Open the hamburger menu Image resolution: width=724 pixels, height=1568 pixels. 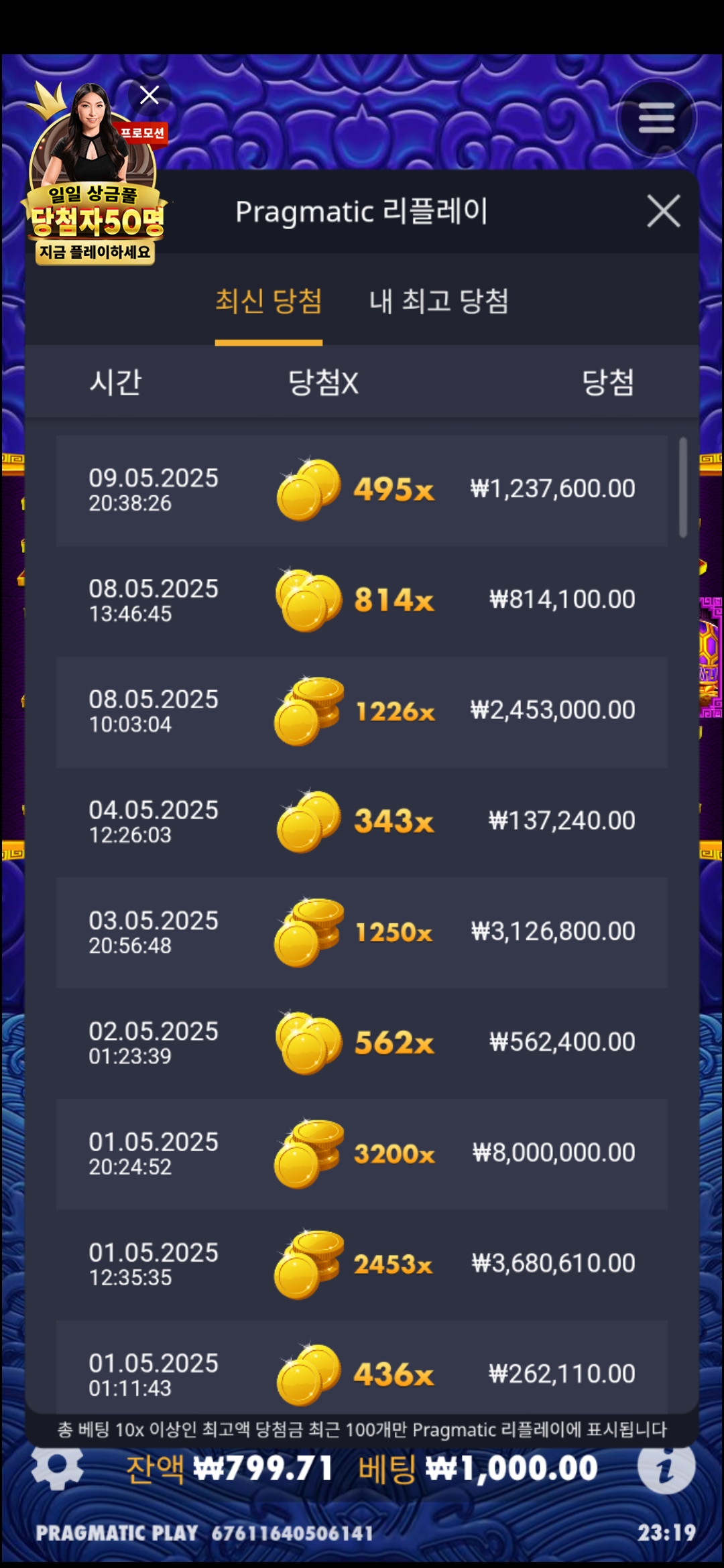click(x=656, y=119)
